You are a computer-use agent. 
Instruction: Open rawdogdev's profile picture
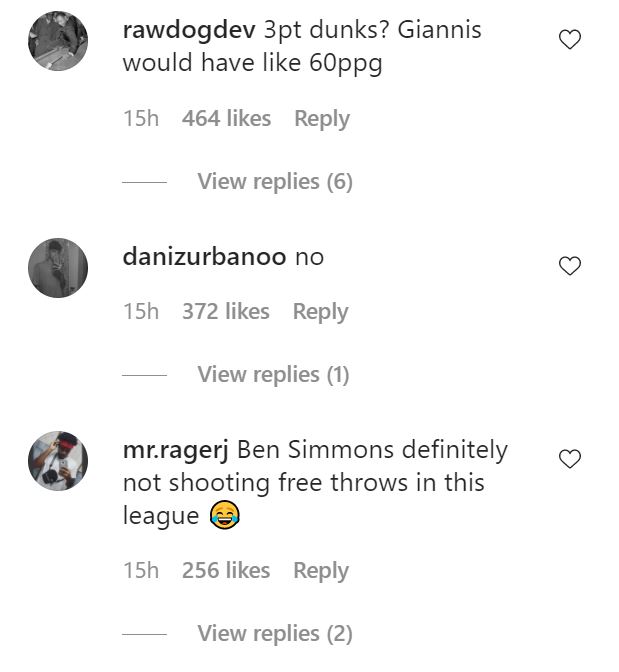pos(58,41)
